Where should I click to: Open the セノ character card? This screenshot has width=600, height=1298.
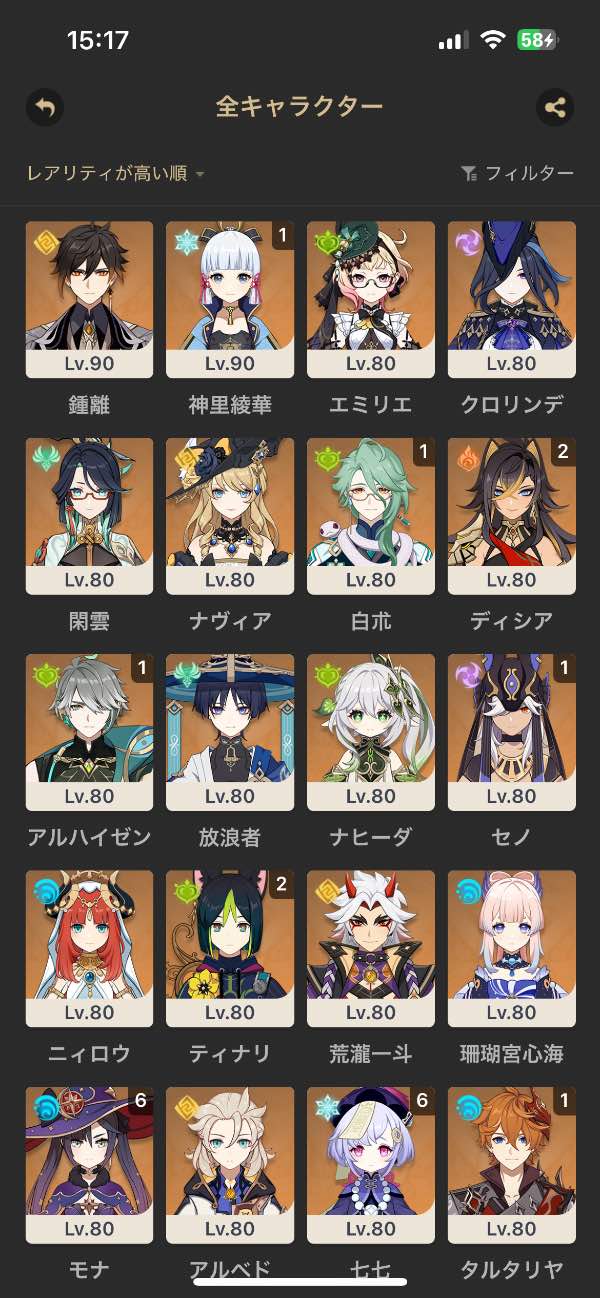pos(512,731)
